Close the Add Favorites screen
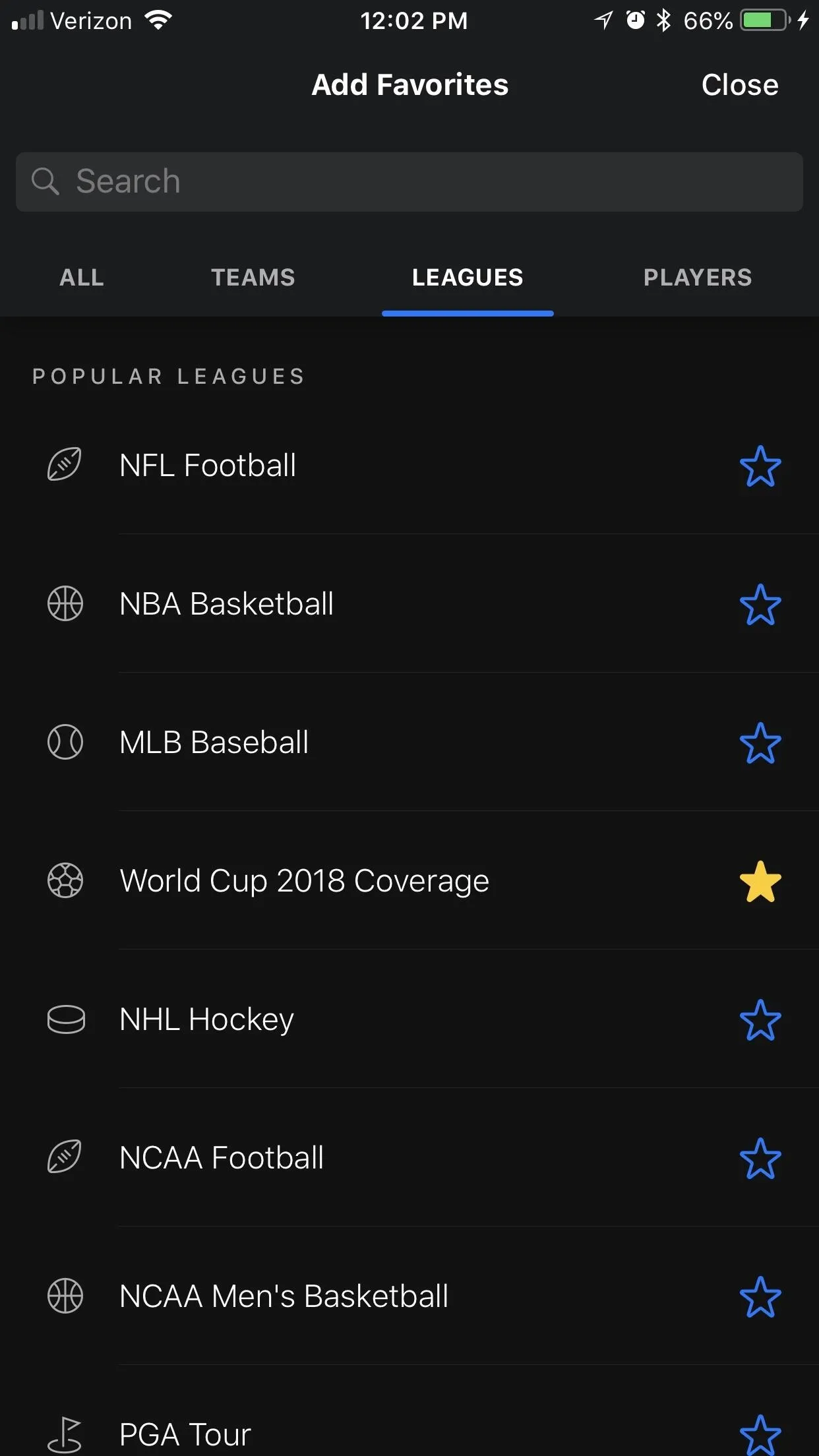819x1456 pixels. [740, 85]
